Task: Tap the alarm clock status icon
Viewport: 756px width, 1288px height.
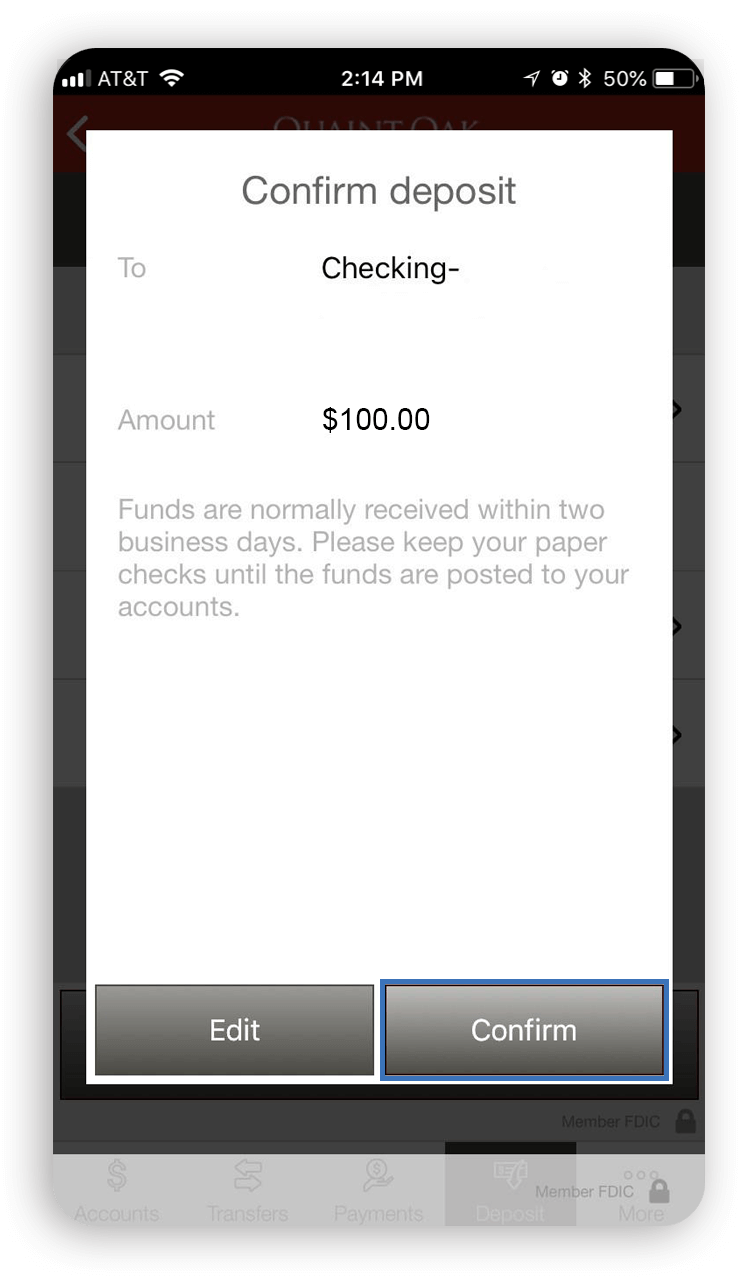Action: (560, 77)
